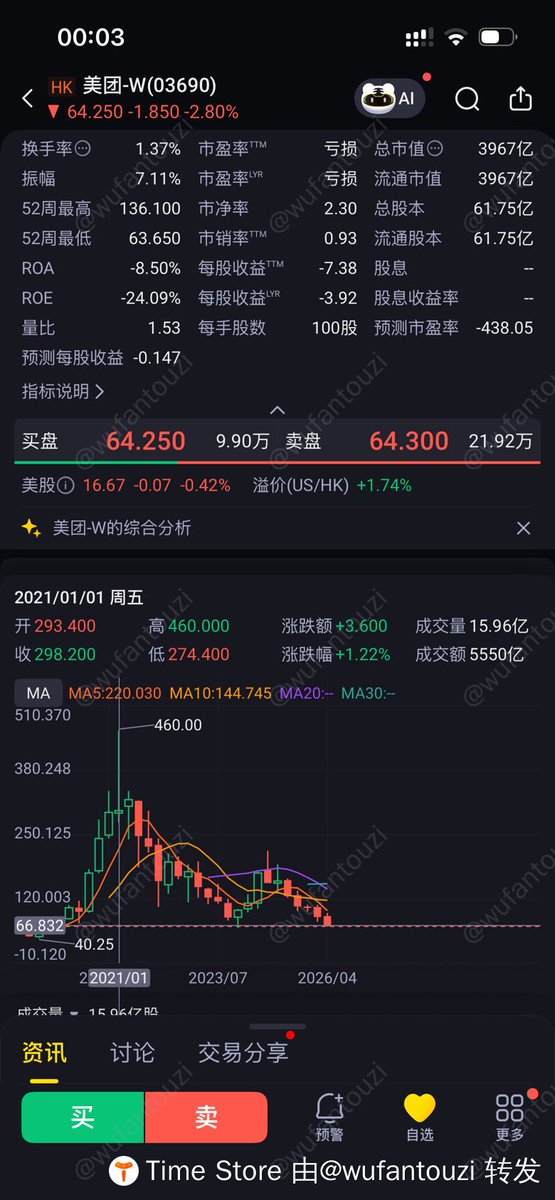Go back using the back arrow

tap(27, 98)
